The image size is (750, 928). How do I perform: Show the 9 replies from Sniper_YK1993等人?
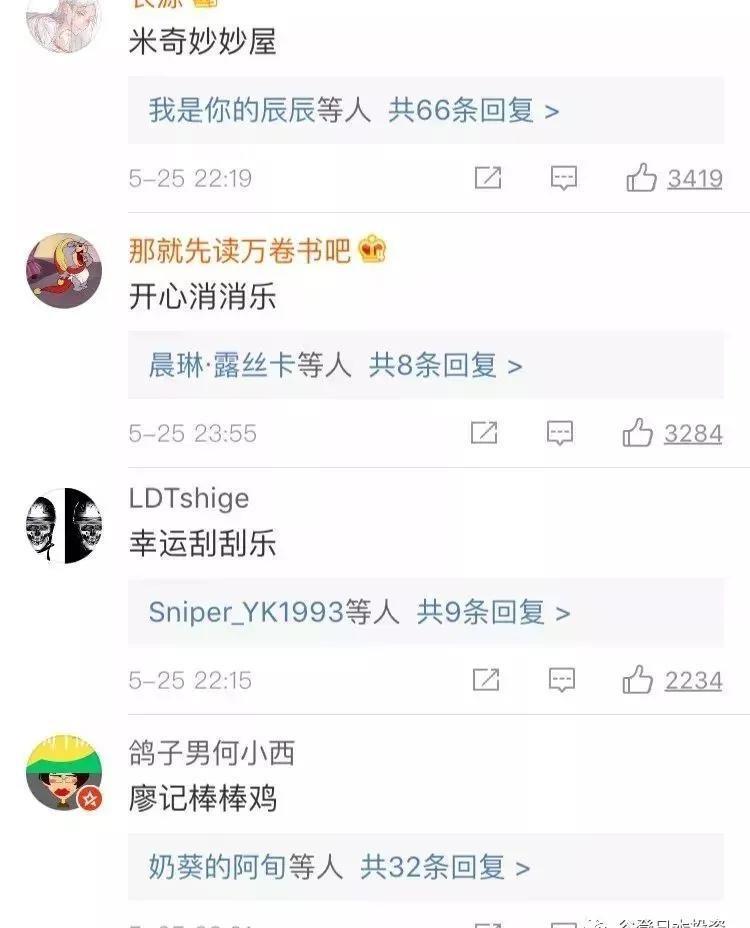pyautogui.click(x=360, y=611)
